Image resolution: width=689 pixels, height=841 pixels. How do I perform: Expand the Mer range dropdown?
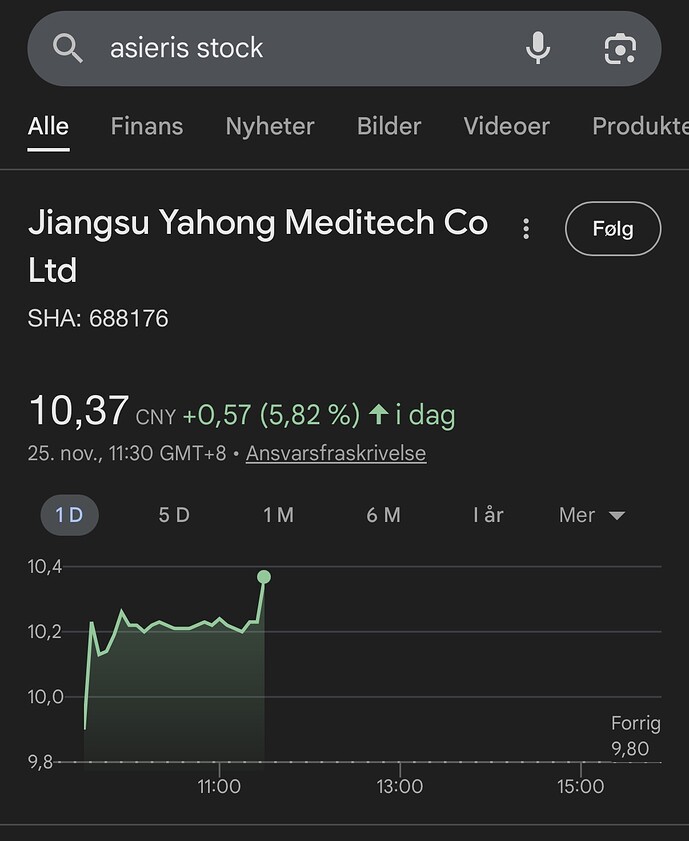point(592,515)
